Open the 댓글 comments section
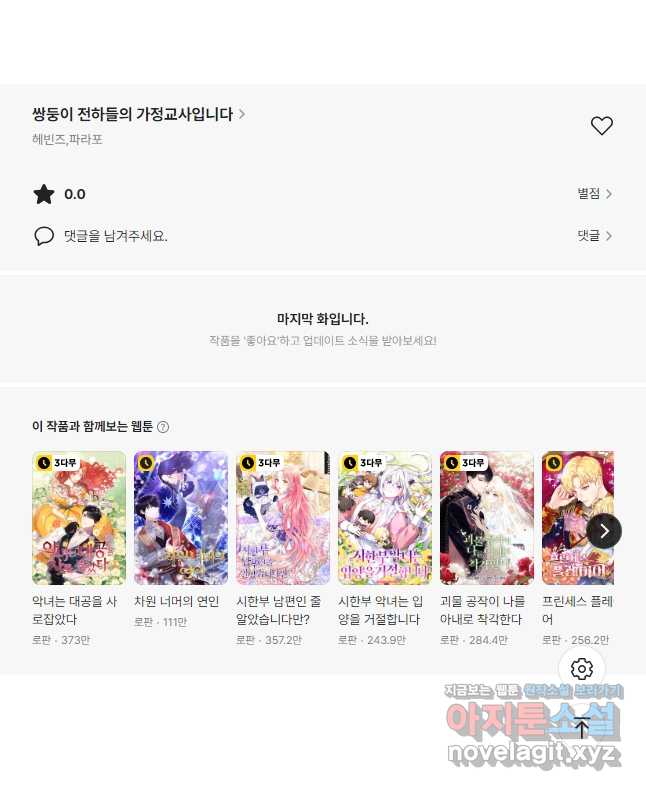The width and height of the screenshot is (646, 791). 594,236
